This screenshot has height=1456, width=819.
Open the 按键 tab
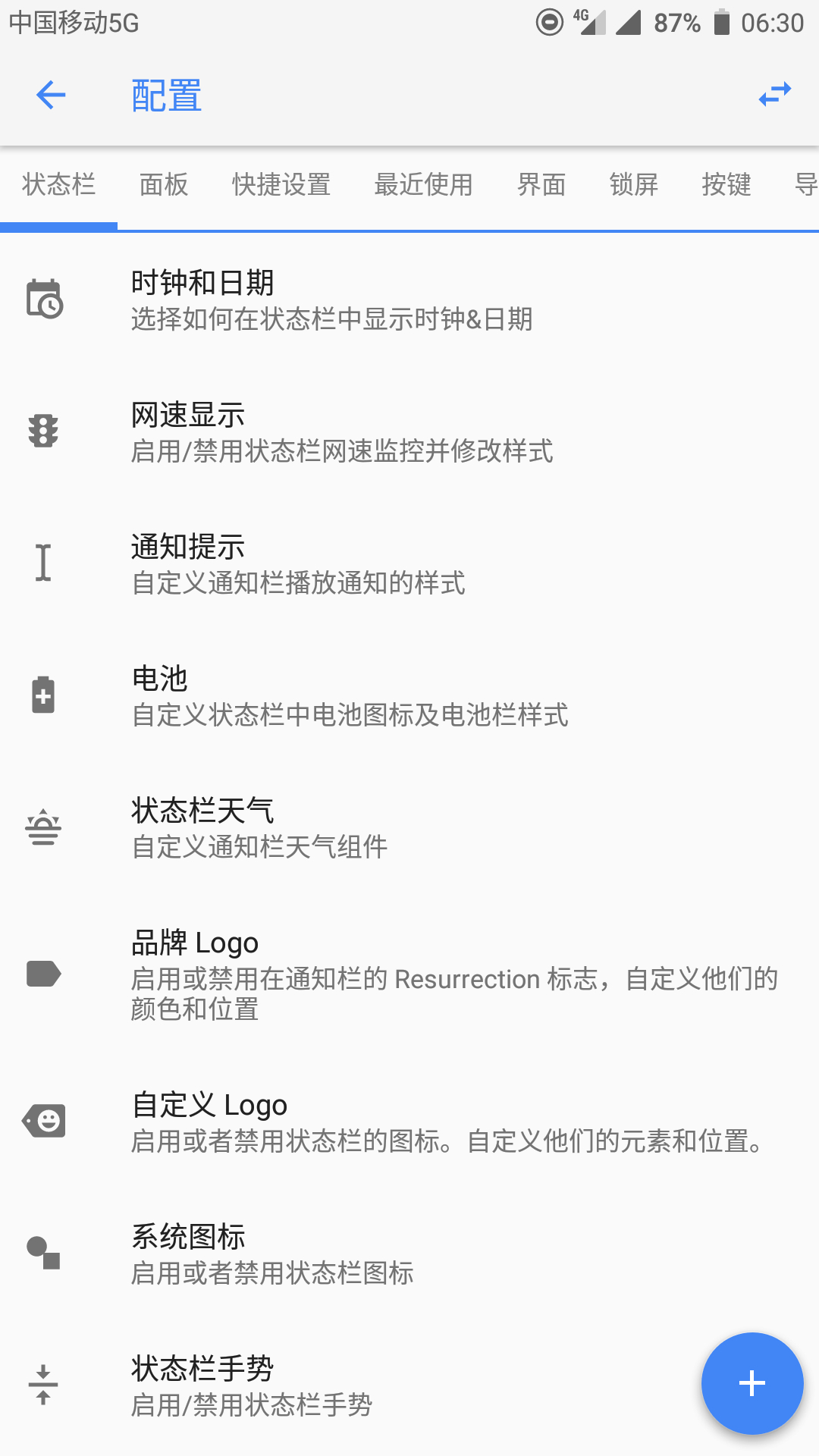[x=726, y=184]
